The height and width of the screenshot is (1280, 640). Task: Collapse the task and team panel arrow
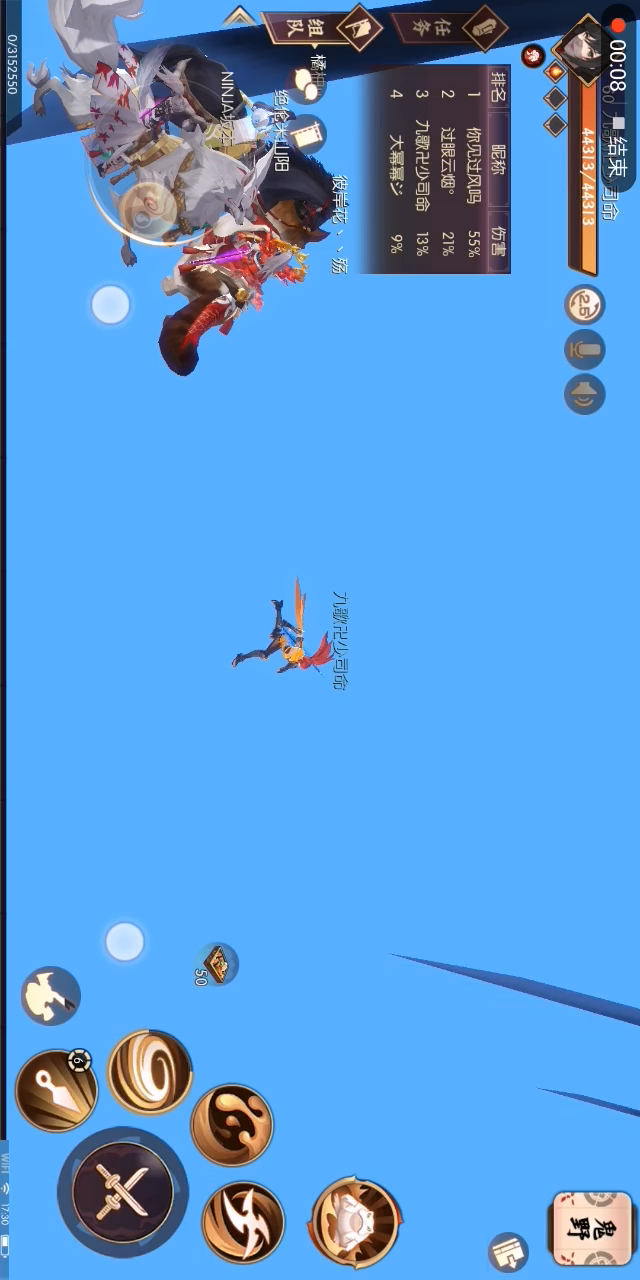point(238,17)
